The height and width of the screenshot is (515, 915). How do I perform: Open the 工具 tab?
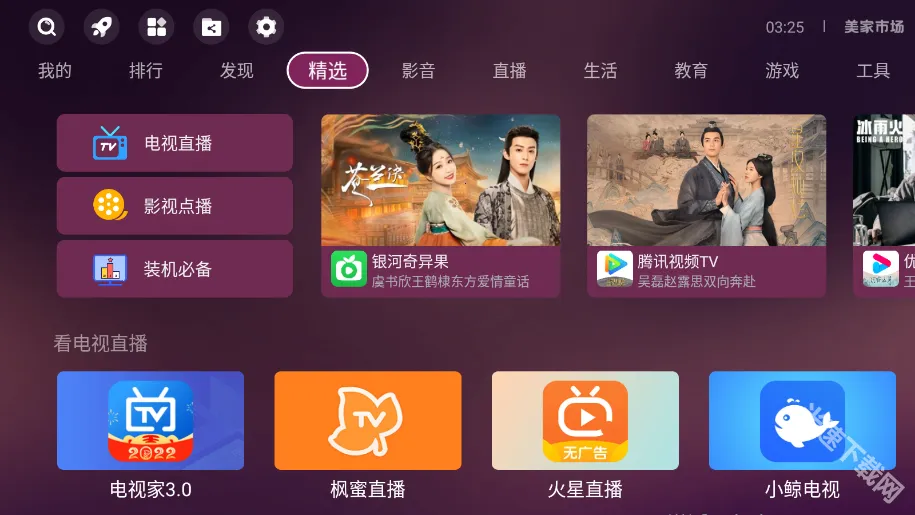[873, 71]
